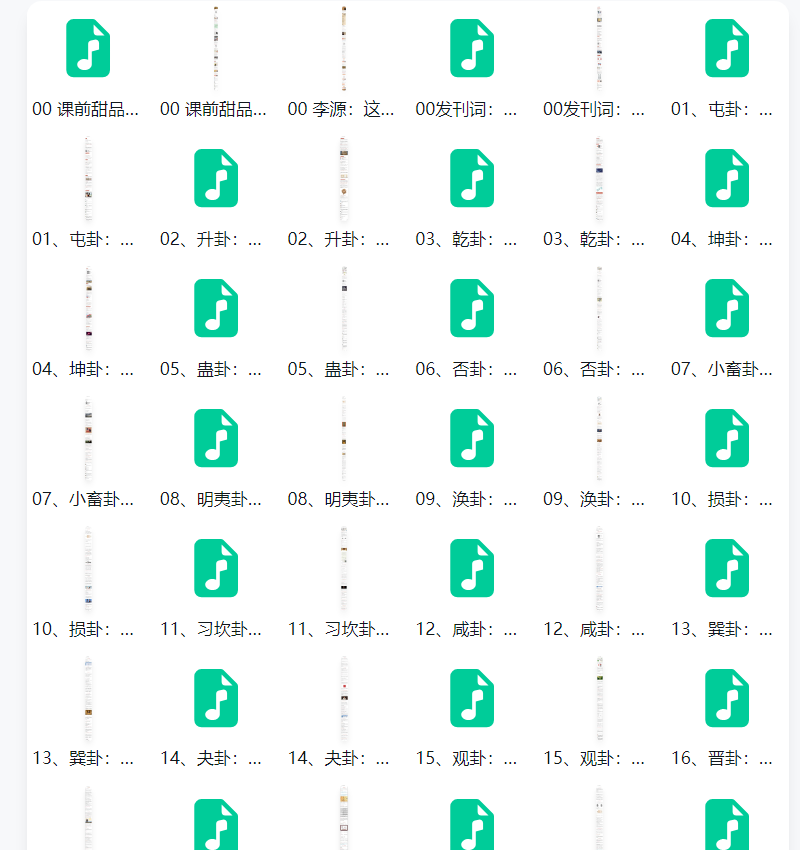Image resolution: width=800 pixels, height=850 pixels.
Task: Open the audio file 04、坤卦
Action: point(727,178)
